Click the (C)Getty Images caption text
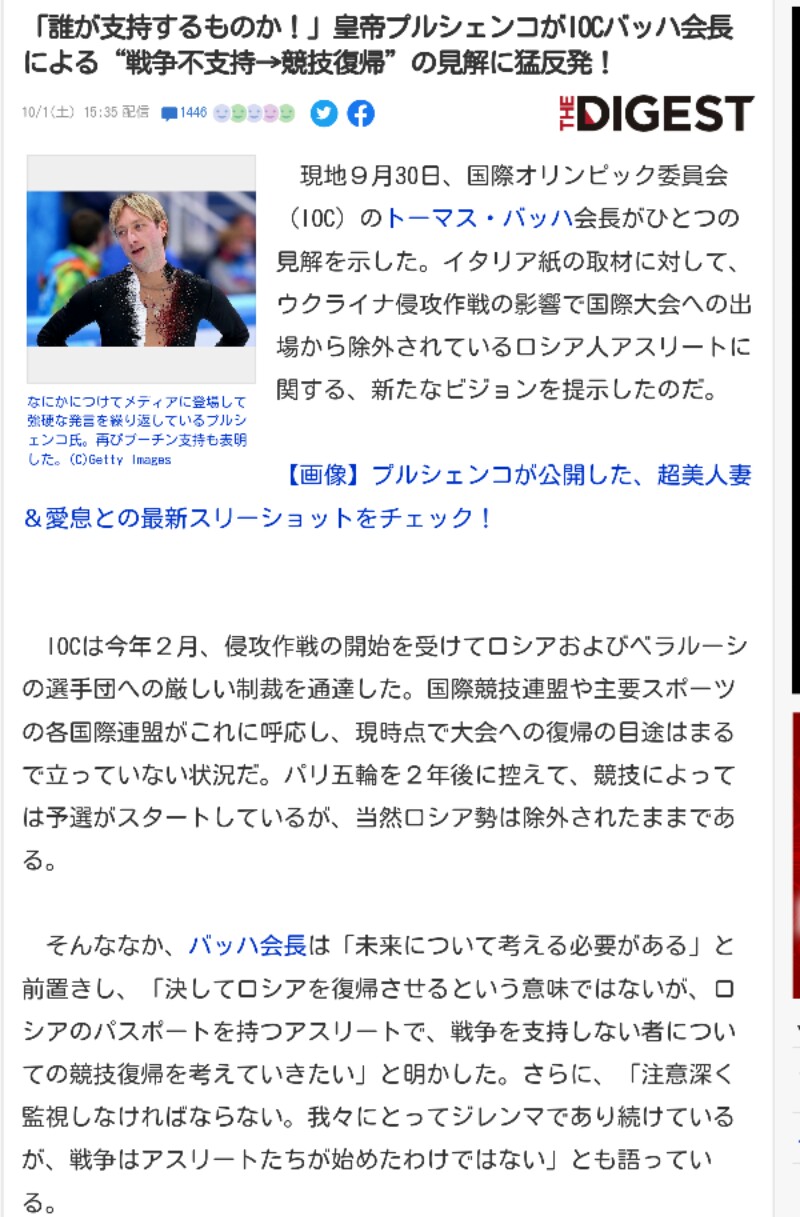800x1217 pixels. pyautogui.click(x=120, y=460)
